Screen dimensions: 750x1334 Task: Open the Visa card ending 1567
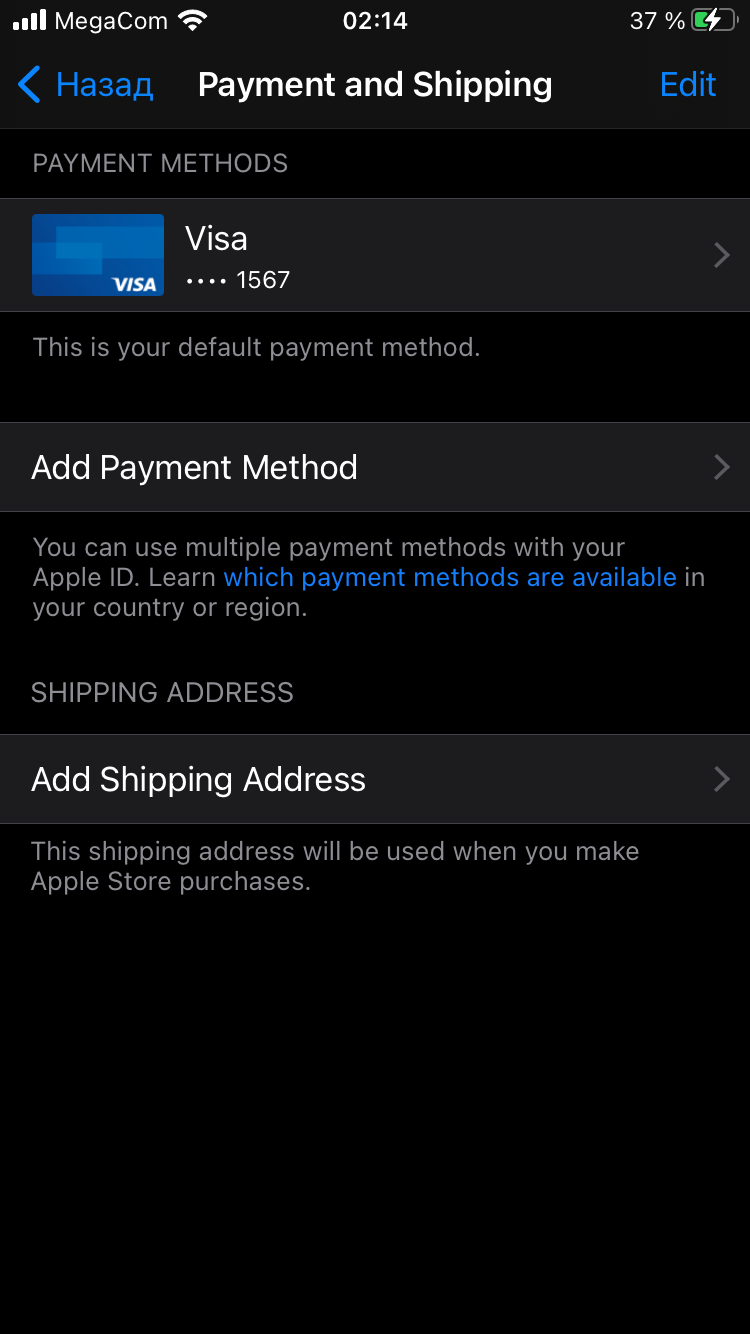375,255
